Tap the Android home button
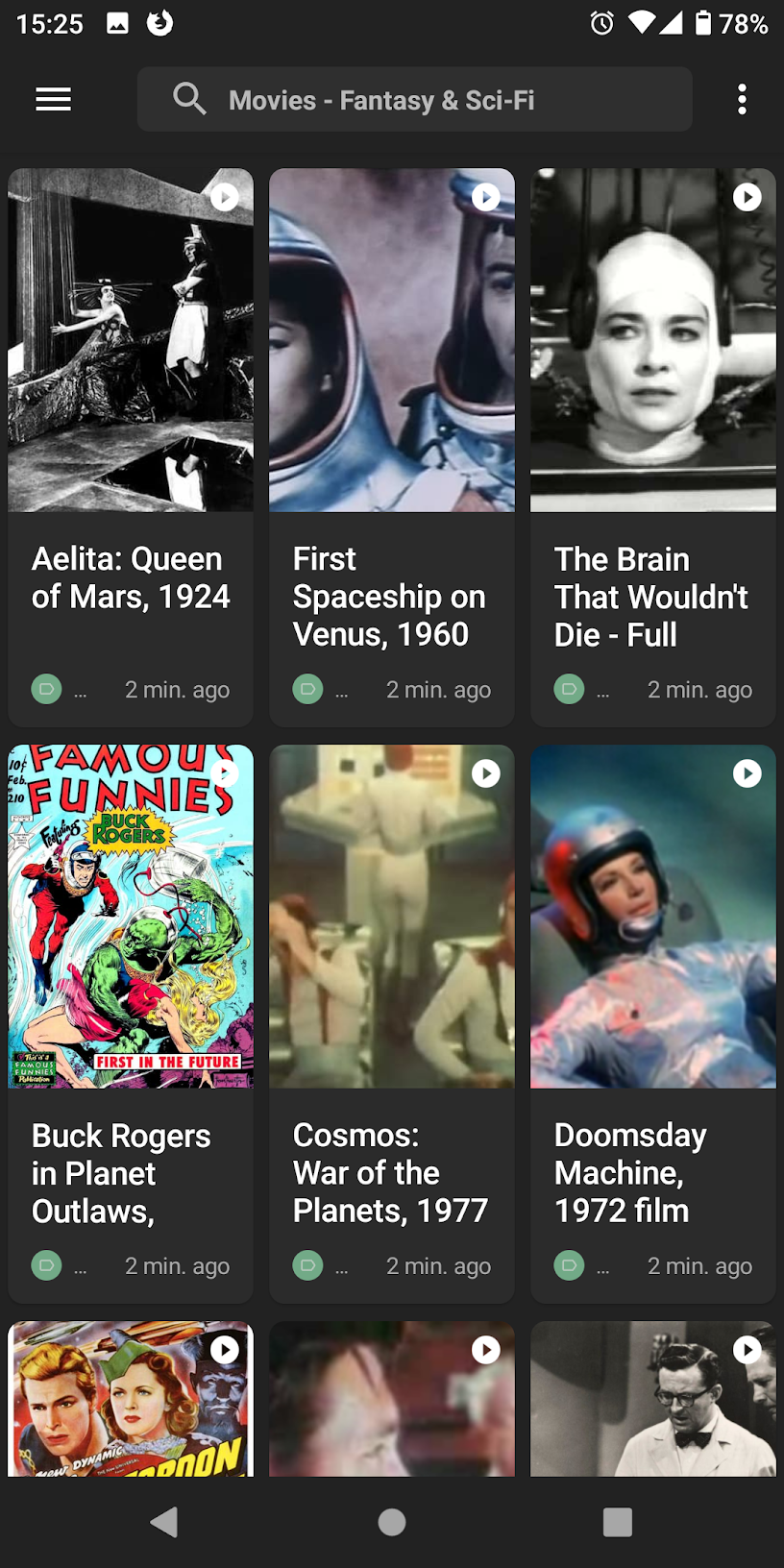This screenshot has height=1568, width=784. coord(391,1522)
